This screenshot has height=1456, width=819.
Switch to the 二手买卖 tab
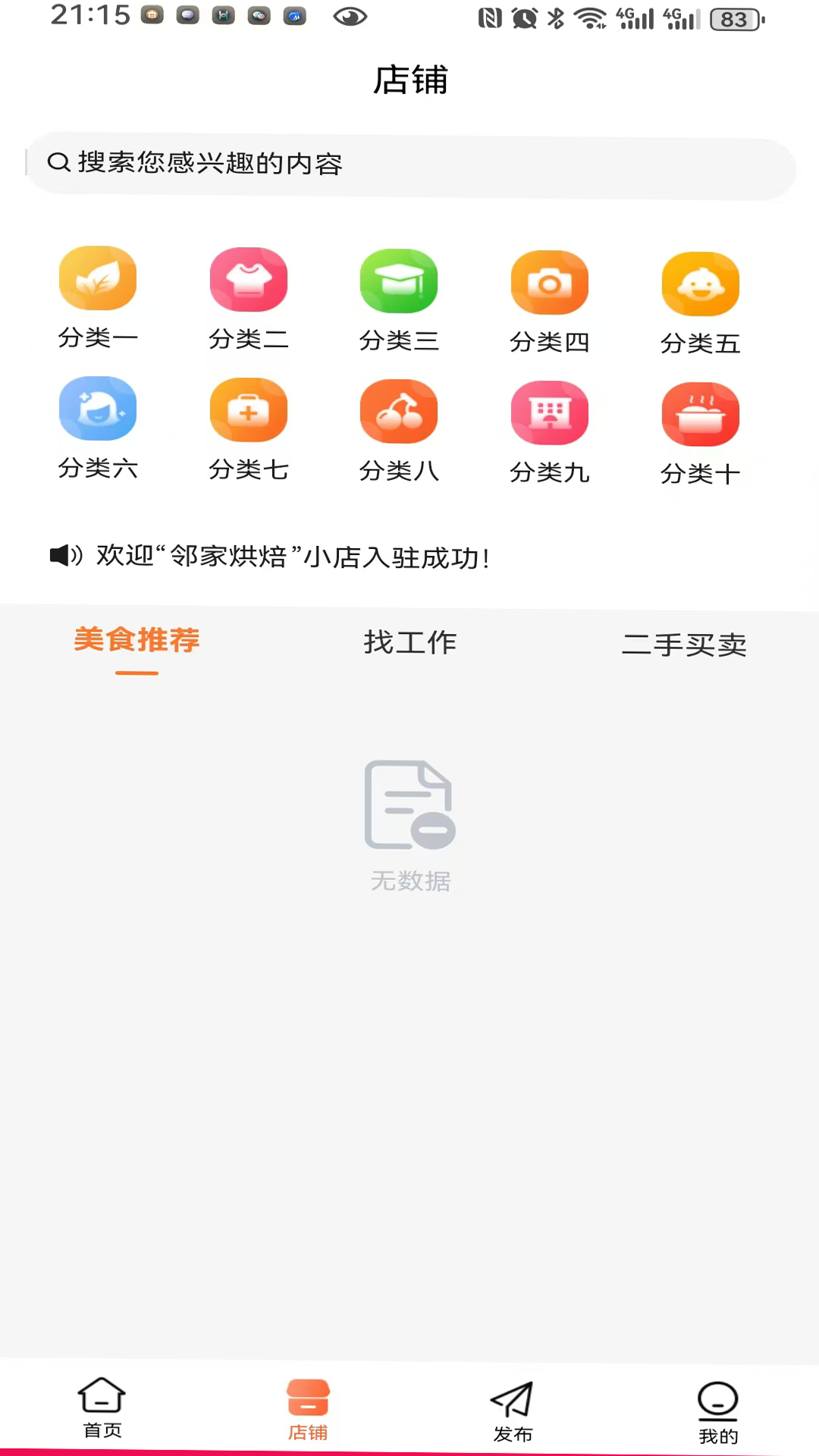pyautogui.click(x=684, y=645)
